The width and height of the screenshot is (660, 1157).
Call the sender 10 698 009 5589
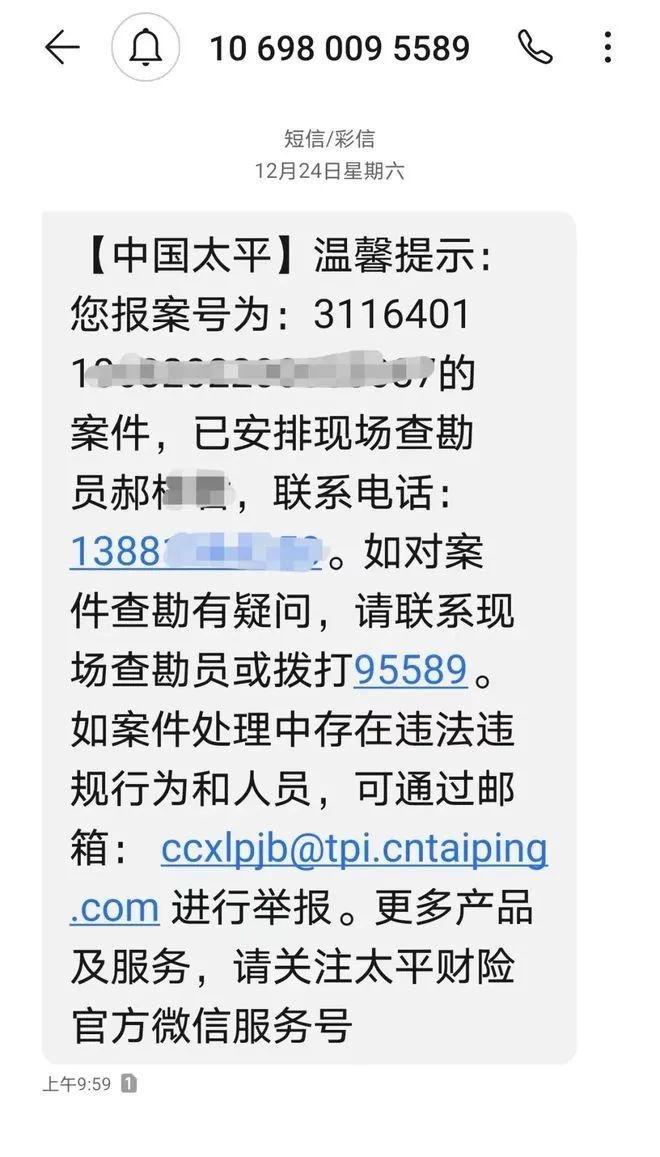coord(535,47)
